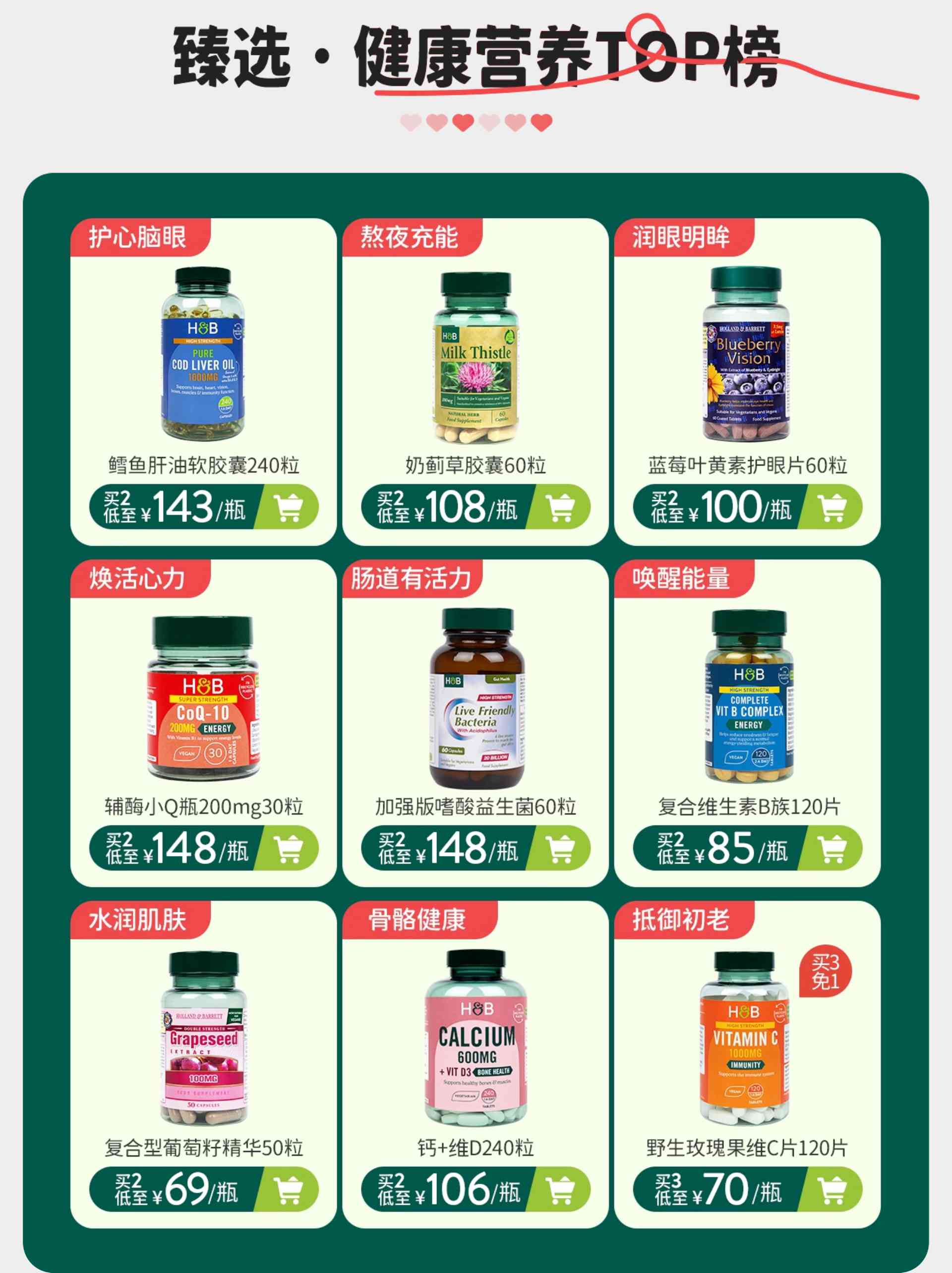This screenshot has height=1273, width=952.
Task: Open the Blueberry Vision 60 tablets product card
Action: (x=747, y=357)
